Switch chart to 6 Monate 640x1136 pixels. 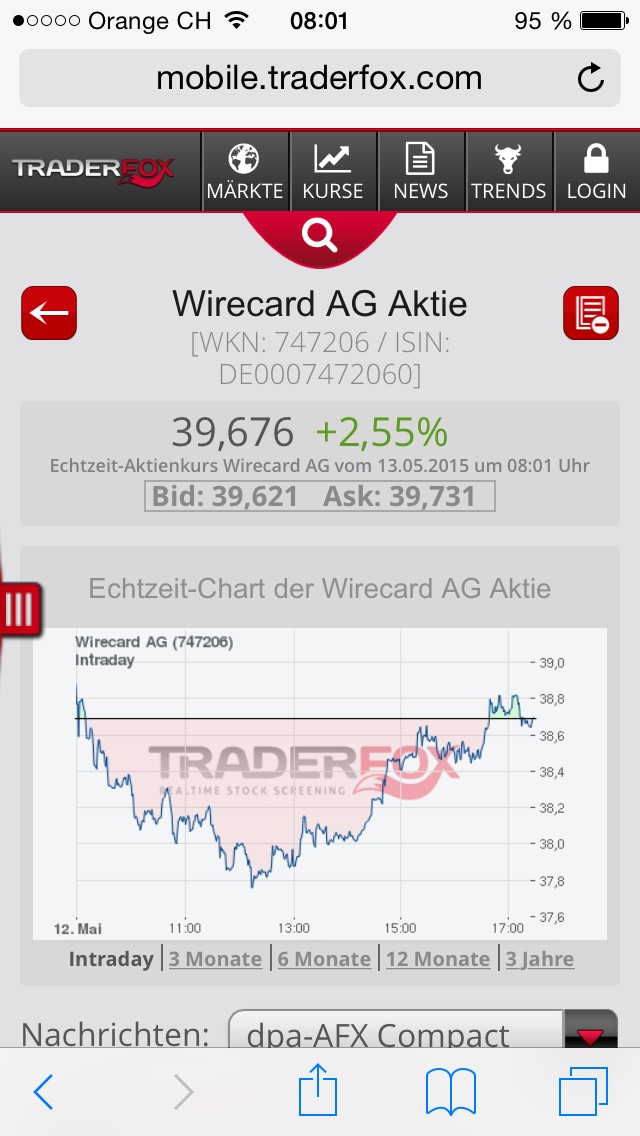coord(324,959)
